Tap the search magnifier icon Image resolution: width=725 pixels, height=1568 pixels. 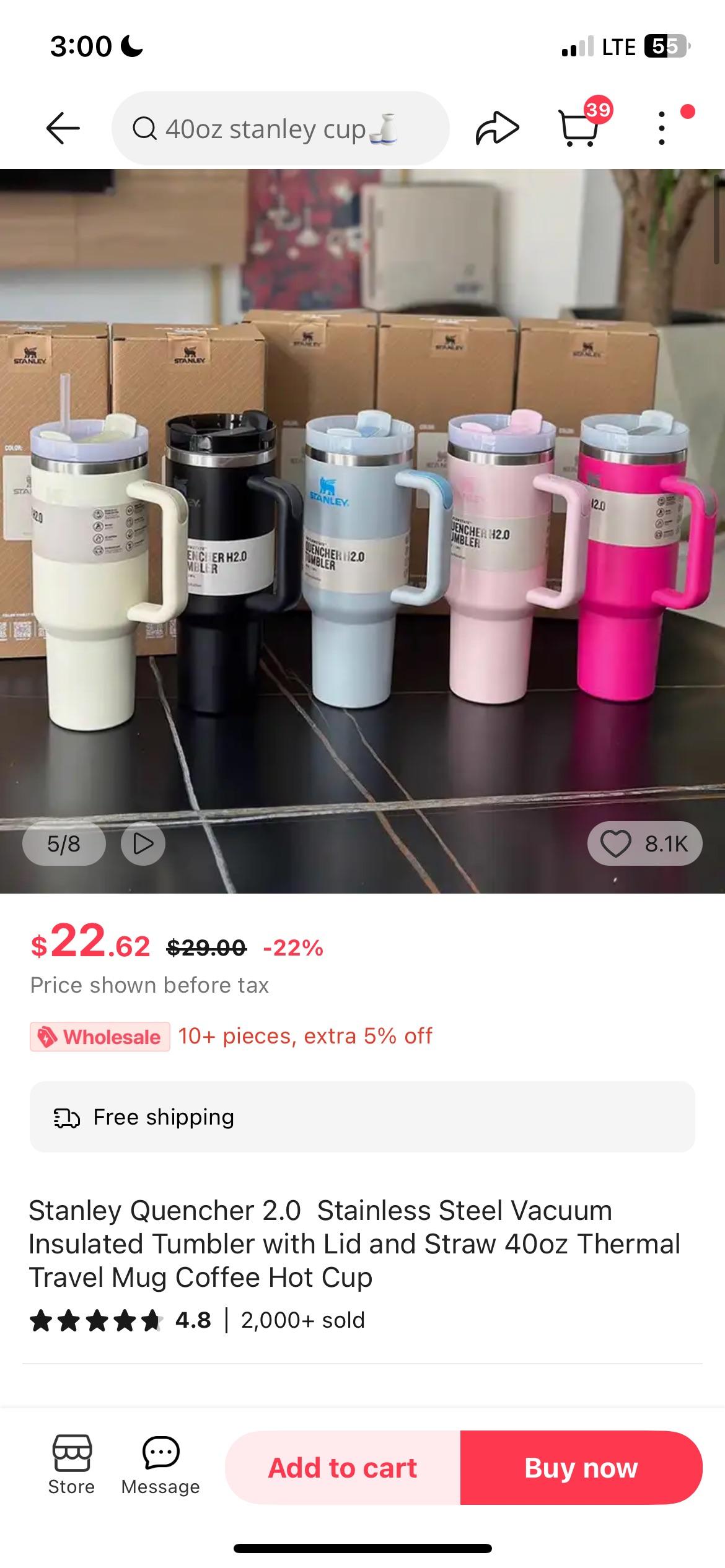pos(144,127)
